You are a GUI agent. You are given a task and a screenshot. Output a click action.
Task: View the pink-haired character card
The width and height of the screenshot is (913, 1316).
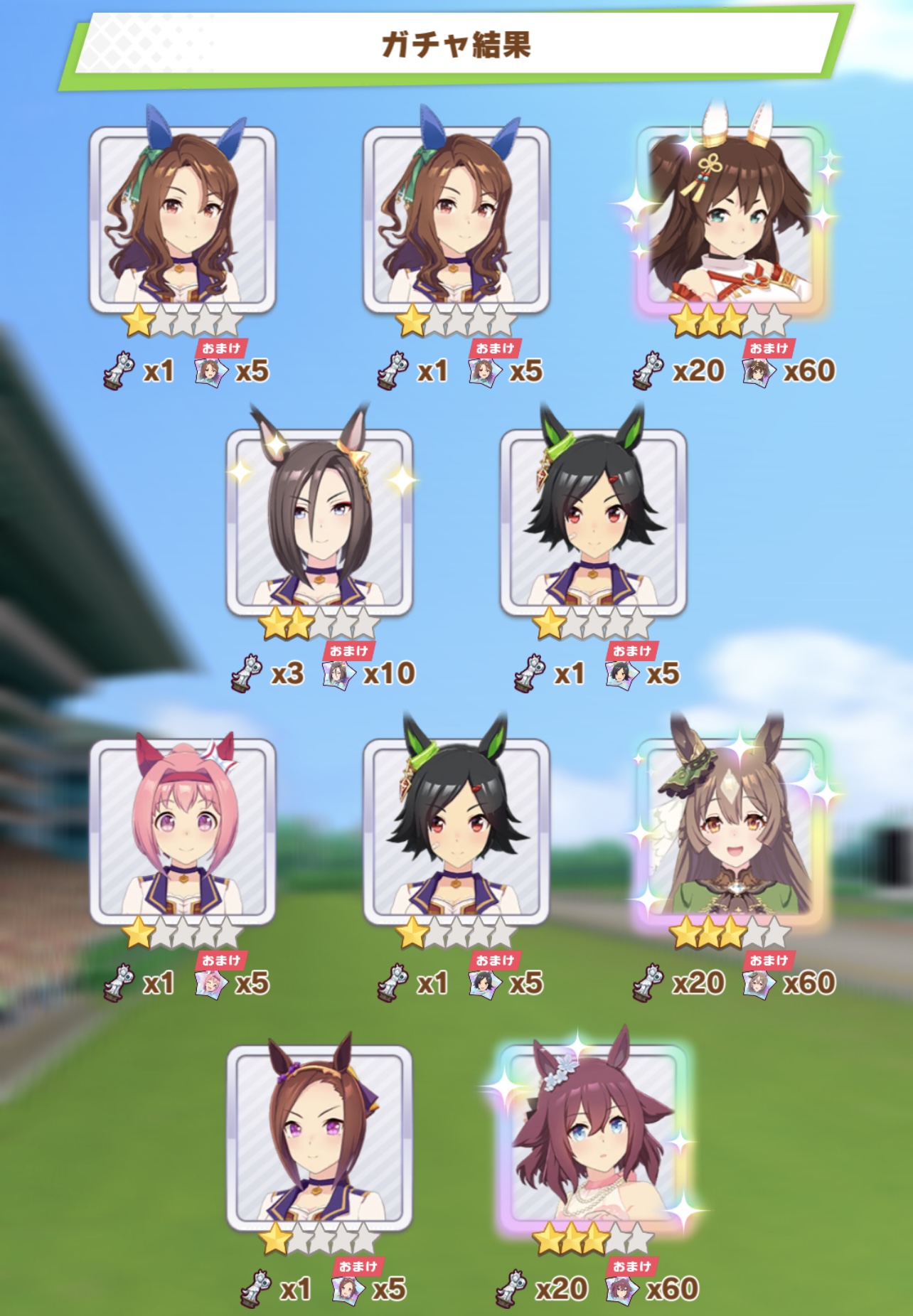tap(183, 832)
